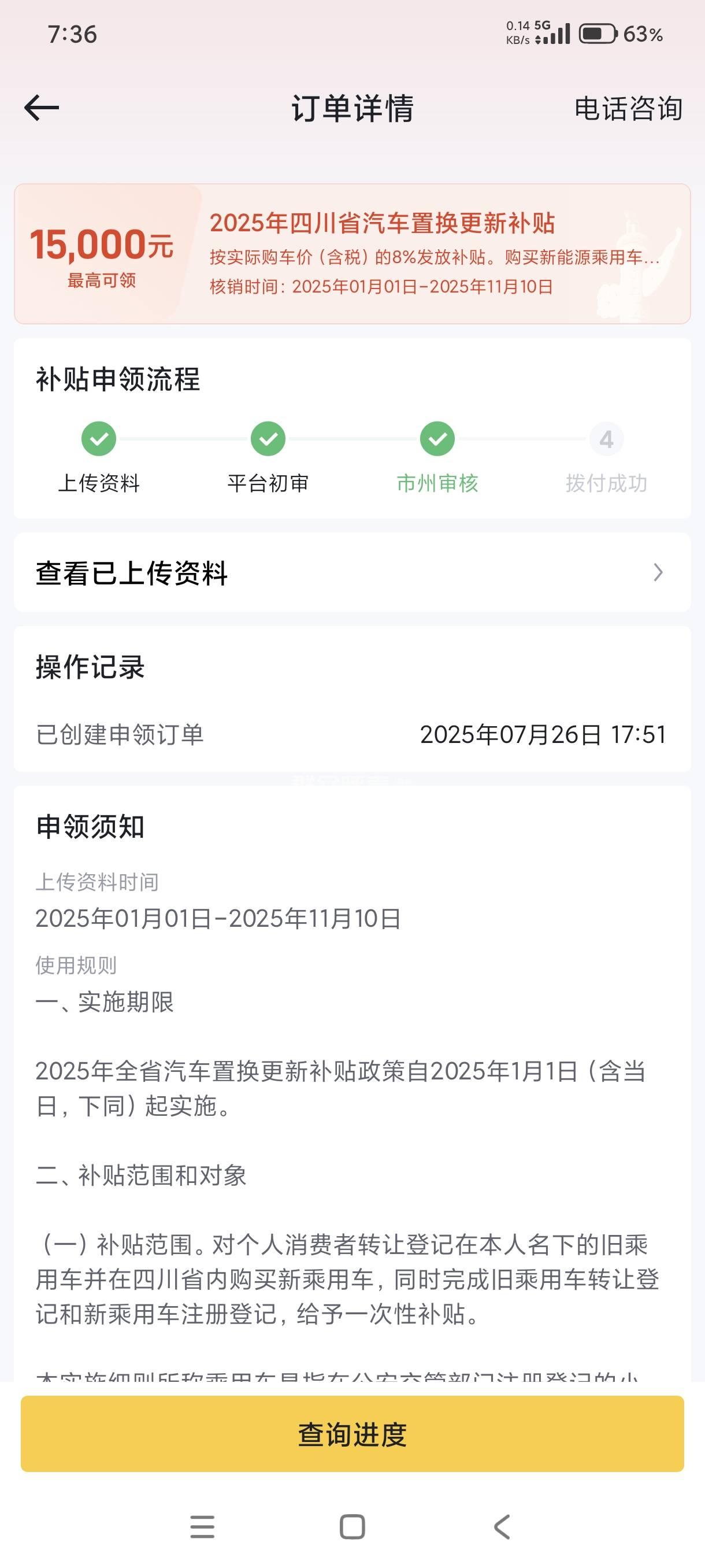705x1568 pixels.
Task: Go back using the top-left arrow
Action: pyautogui.click(x=42, y=108)
